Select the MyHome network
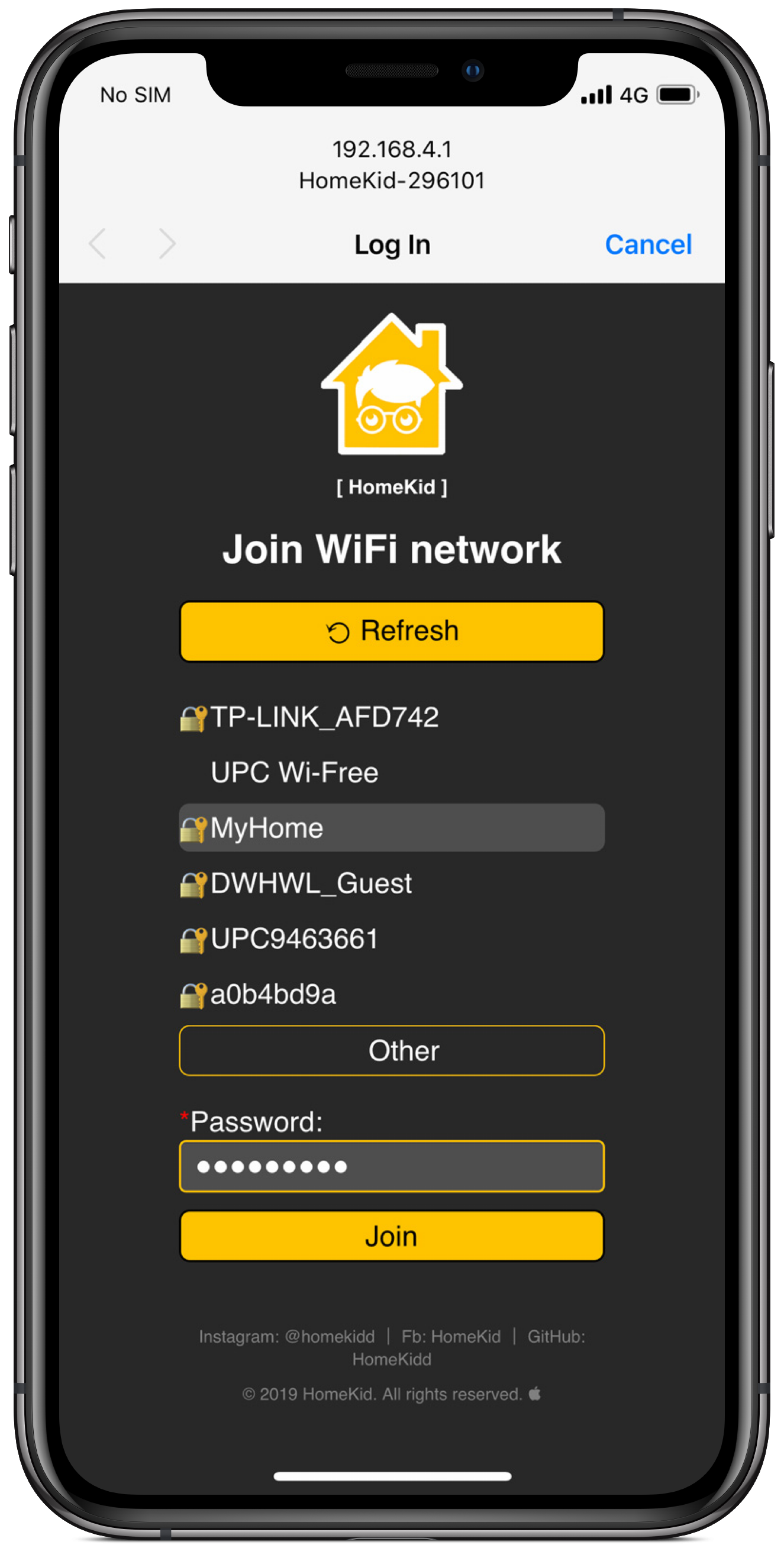The image size is (784, 1548). 392,827
